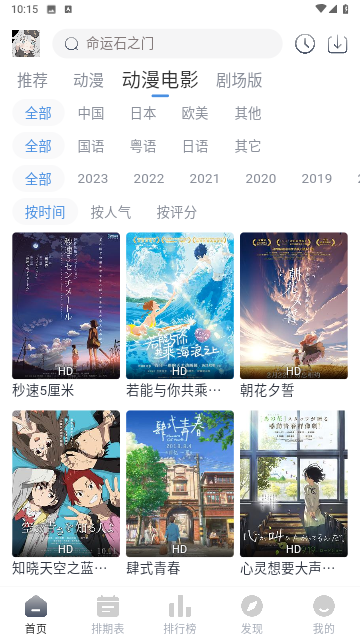This screenshot has width=360, height=640.
Task: Open the movie 秒速5厘米
Action: [66, 315]
